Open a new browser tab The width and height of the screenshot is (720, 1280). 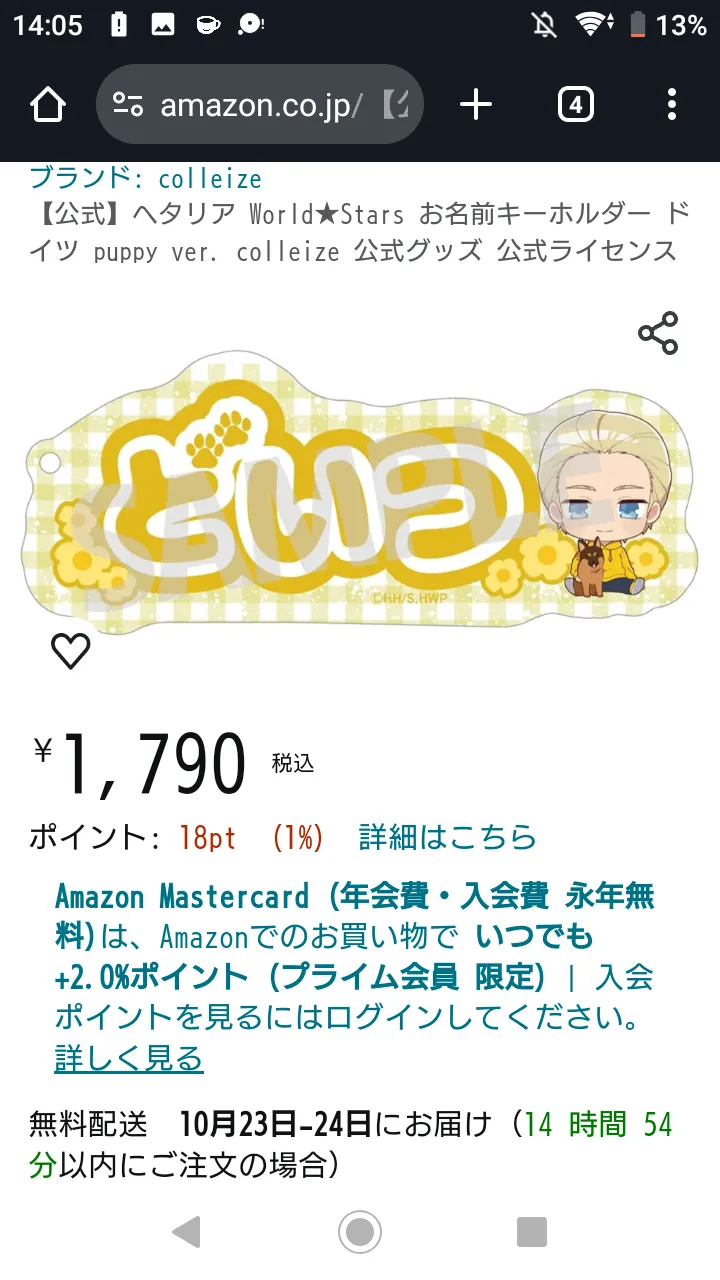tap(477, 104)
